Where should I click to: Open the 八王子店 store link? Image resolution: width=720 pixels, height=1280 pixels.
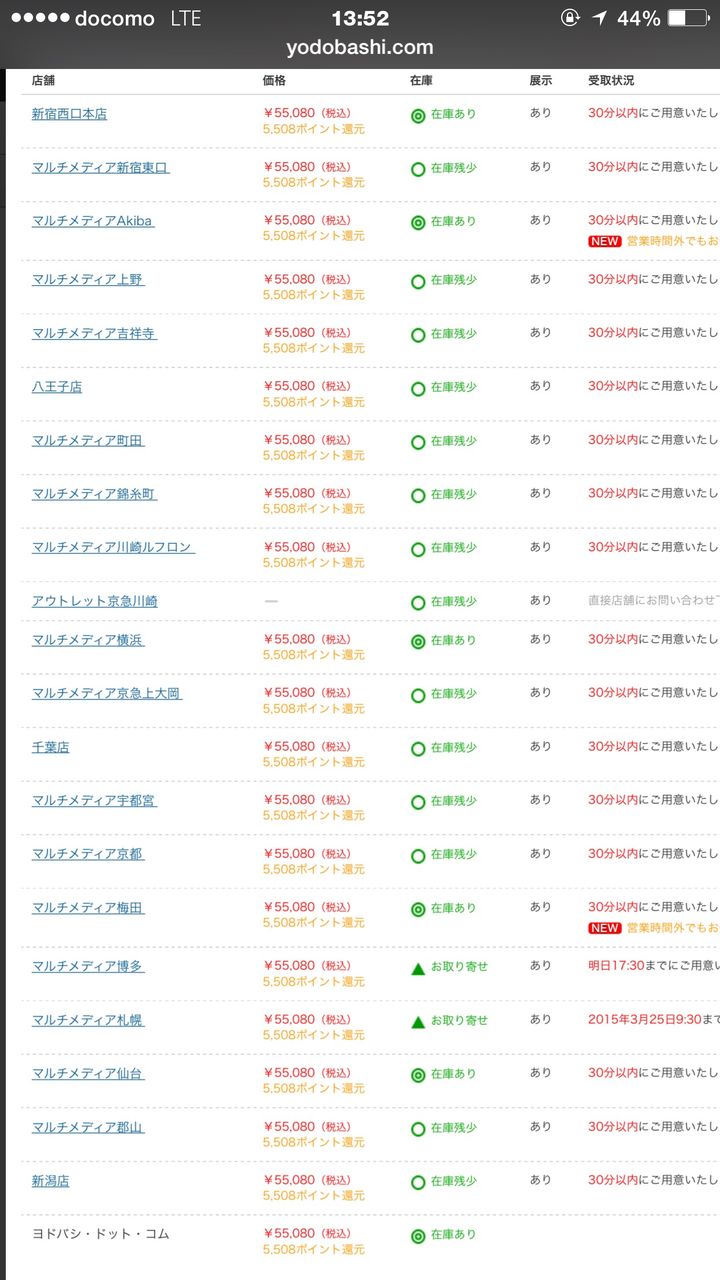[x=57, y=386]
